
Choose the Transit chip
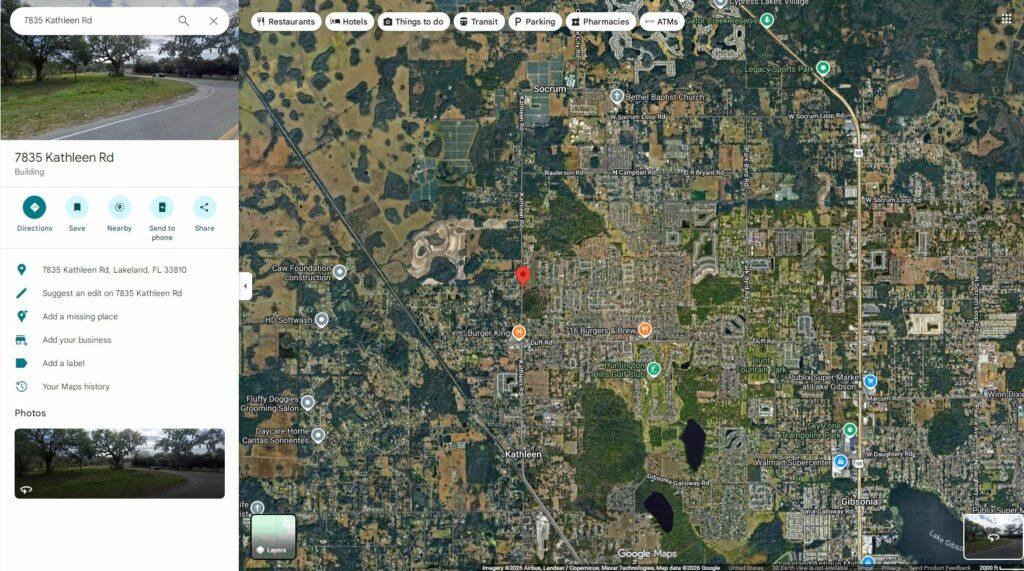478,21
